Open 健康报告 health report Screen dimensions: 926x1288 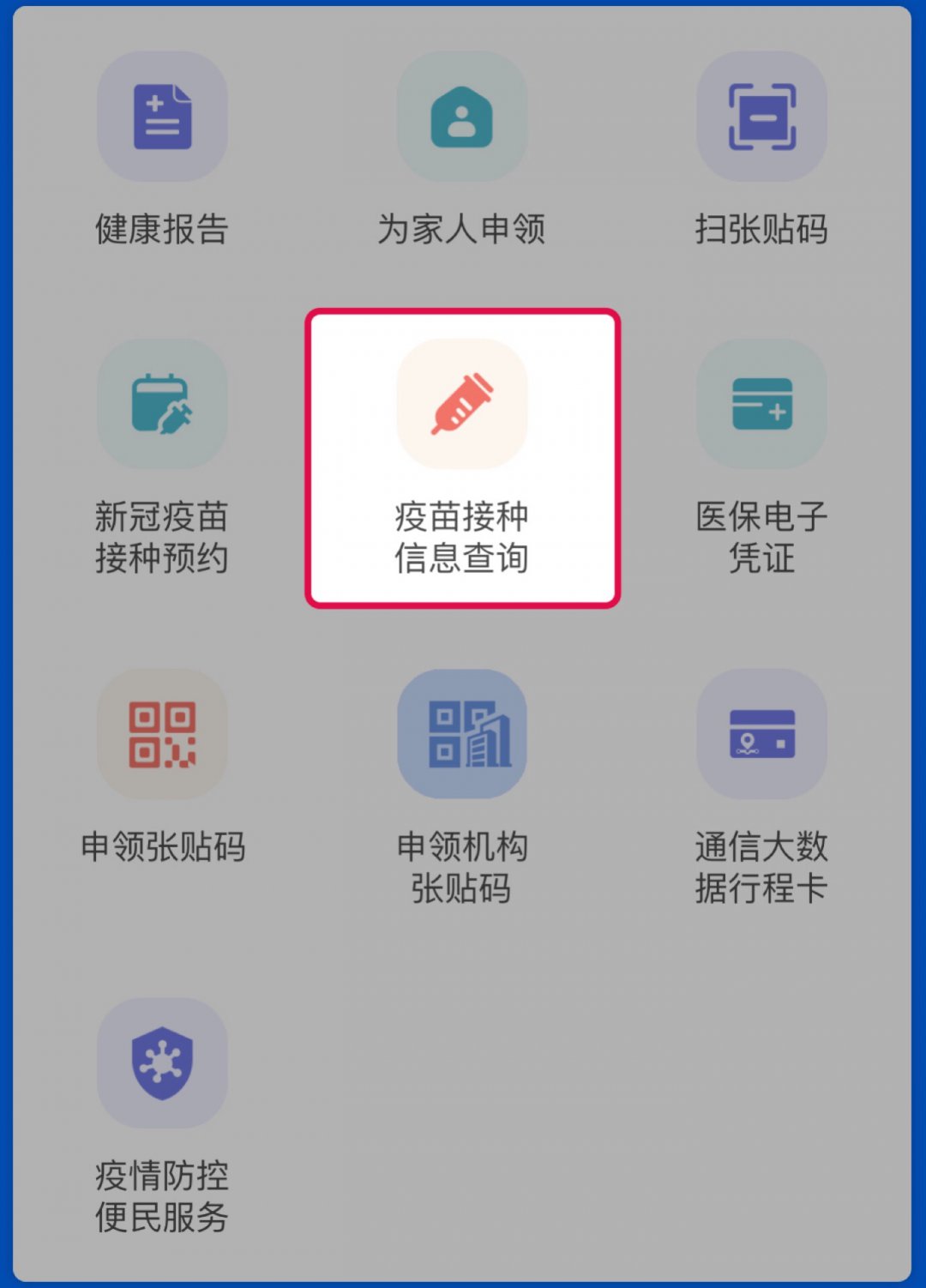point(162,117)
